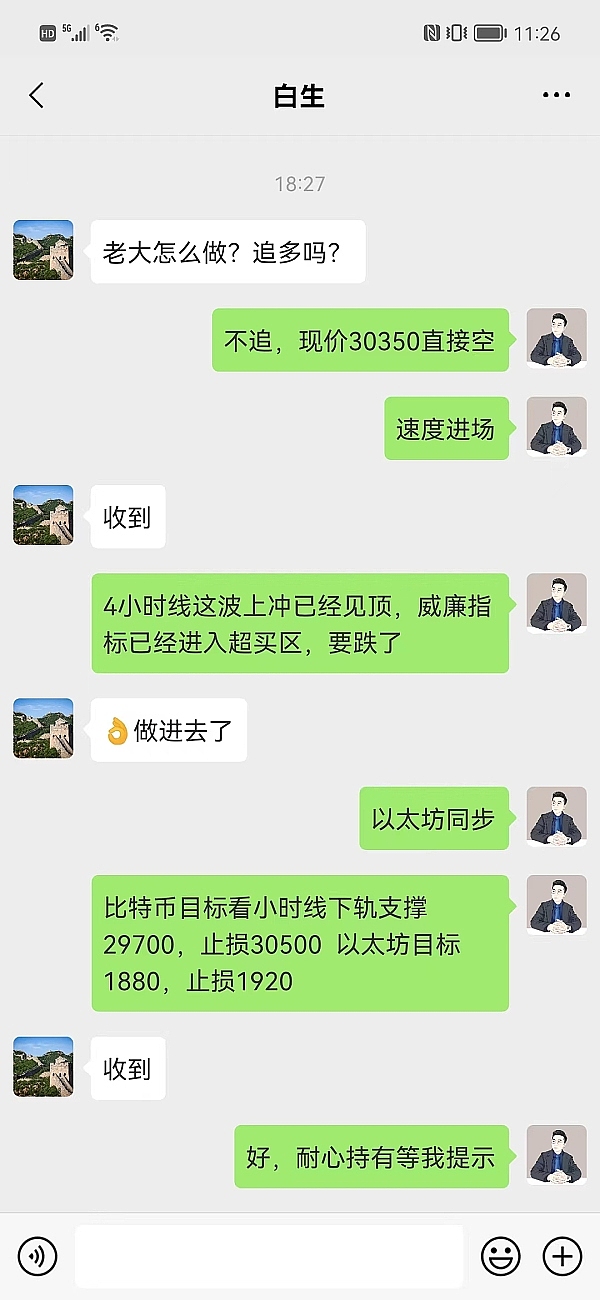Screen dimensions: 600x1300
Task: Focus the message text field
Action: [x=269, y=1256]
